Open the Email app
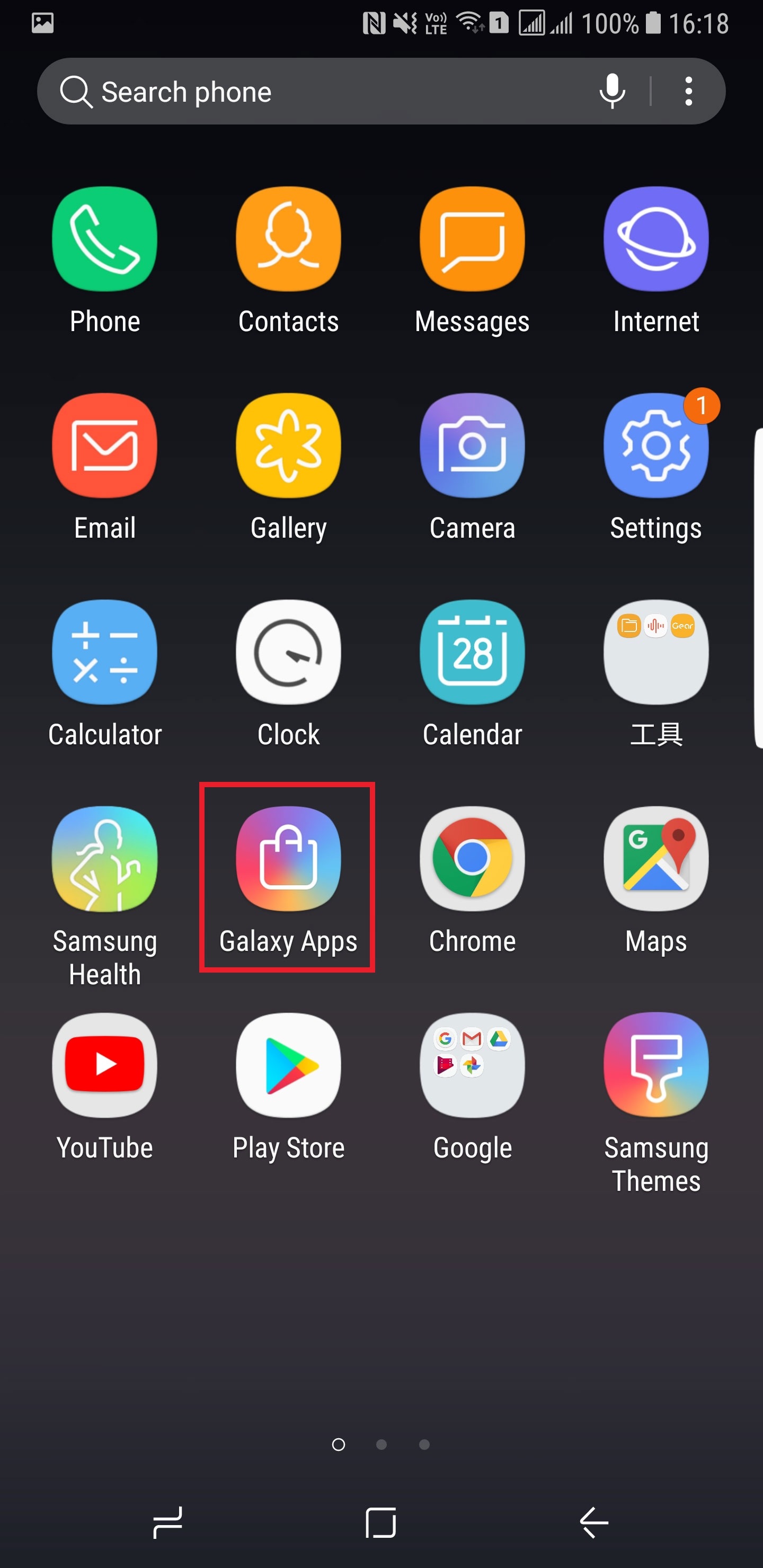The height and width of the screenshot is (1568, 763). (105, 446)
